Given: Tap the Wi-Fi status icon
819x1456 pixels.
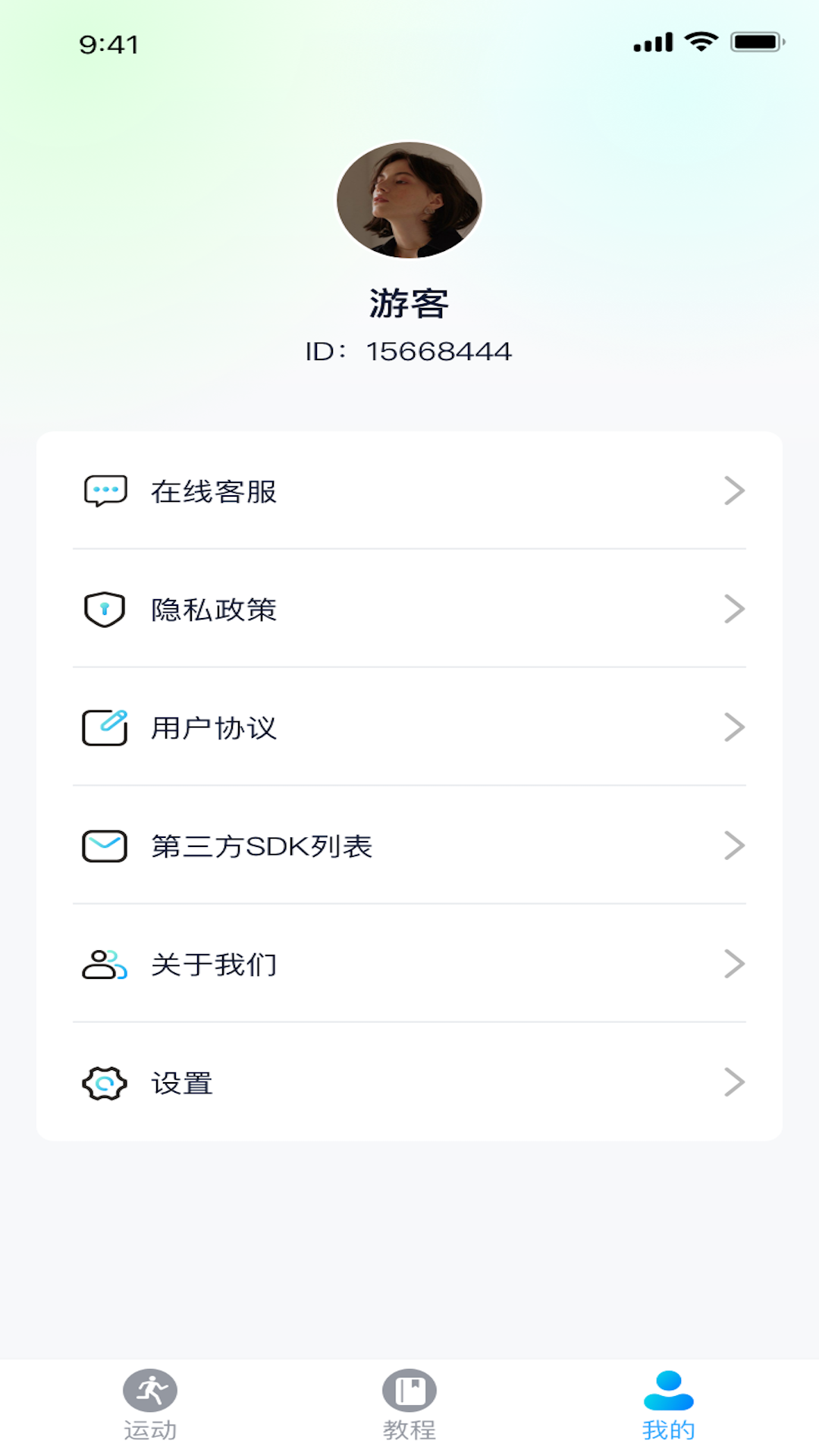Looking at the screenshot, I should click(703, 43).
